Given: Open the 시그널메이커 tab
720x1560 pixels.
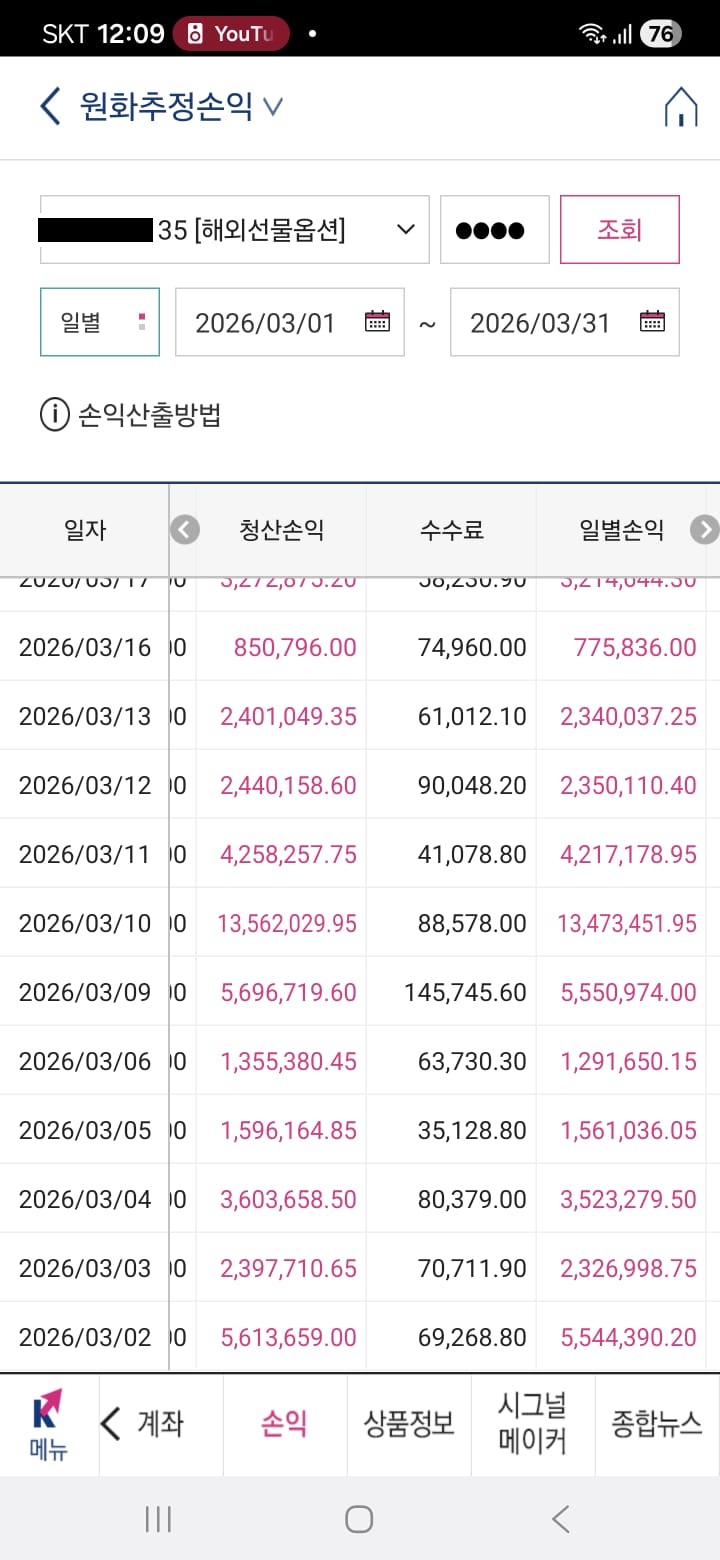Looking at the screenshot, I should [533, 1423].
